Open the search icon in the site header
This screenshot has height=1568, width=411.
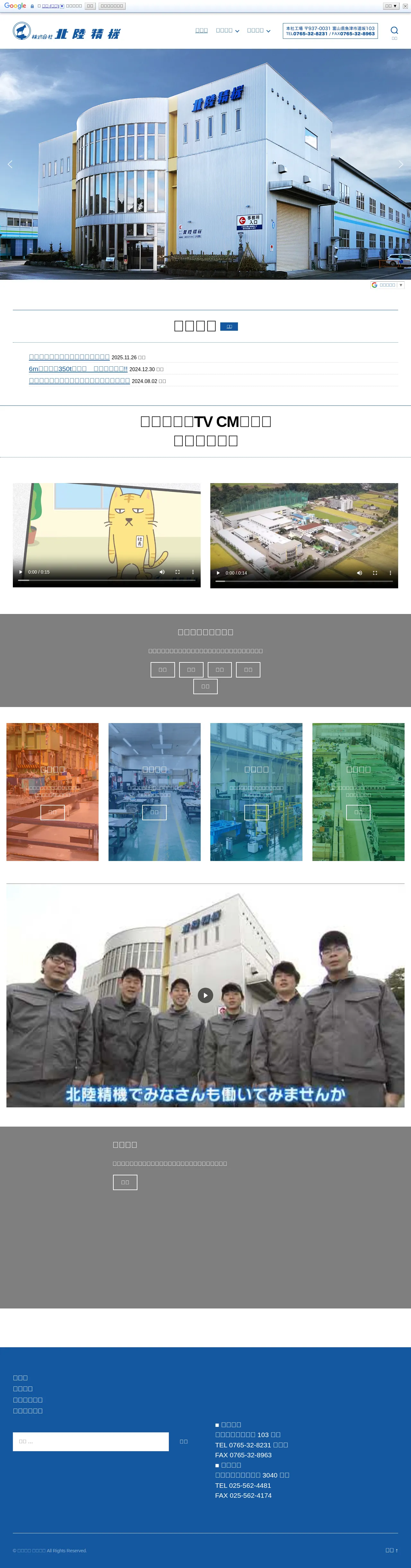point(394,30)
